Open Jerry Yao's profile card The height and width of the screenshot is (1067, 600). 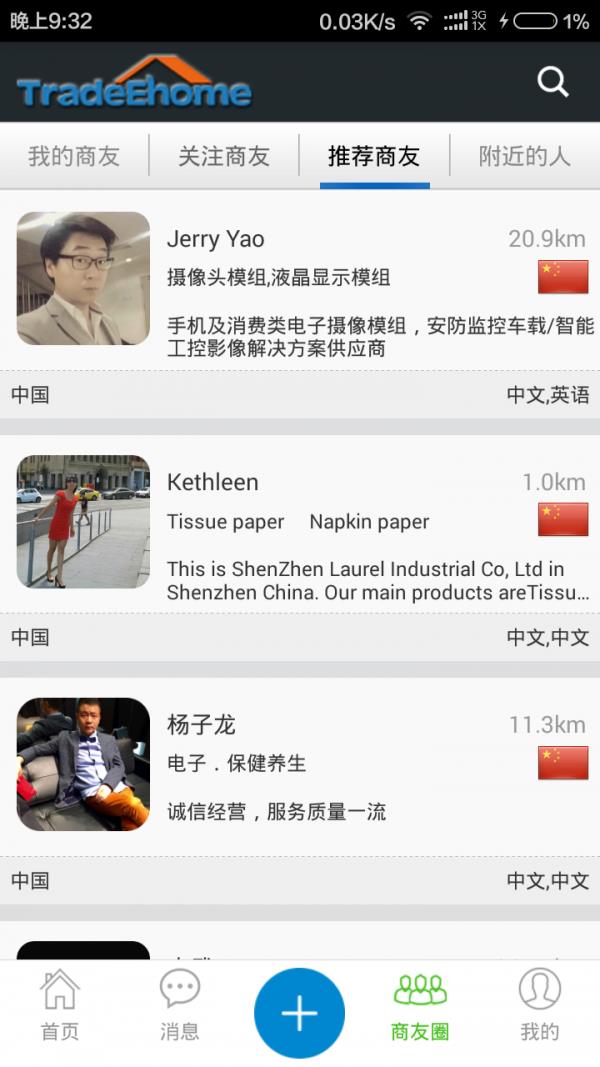click(x=300, y=304)
